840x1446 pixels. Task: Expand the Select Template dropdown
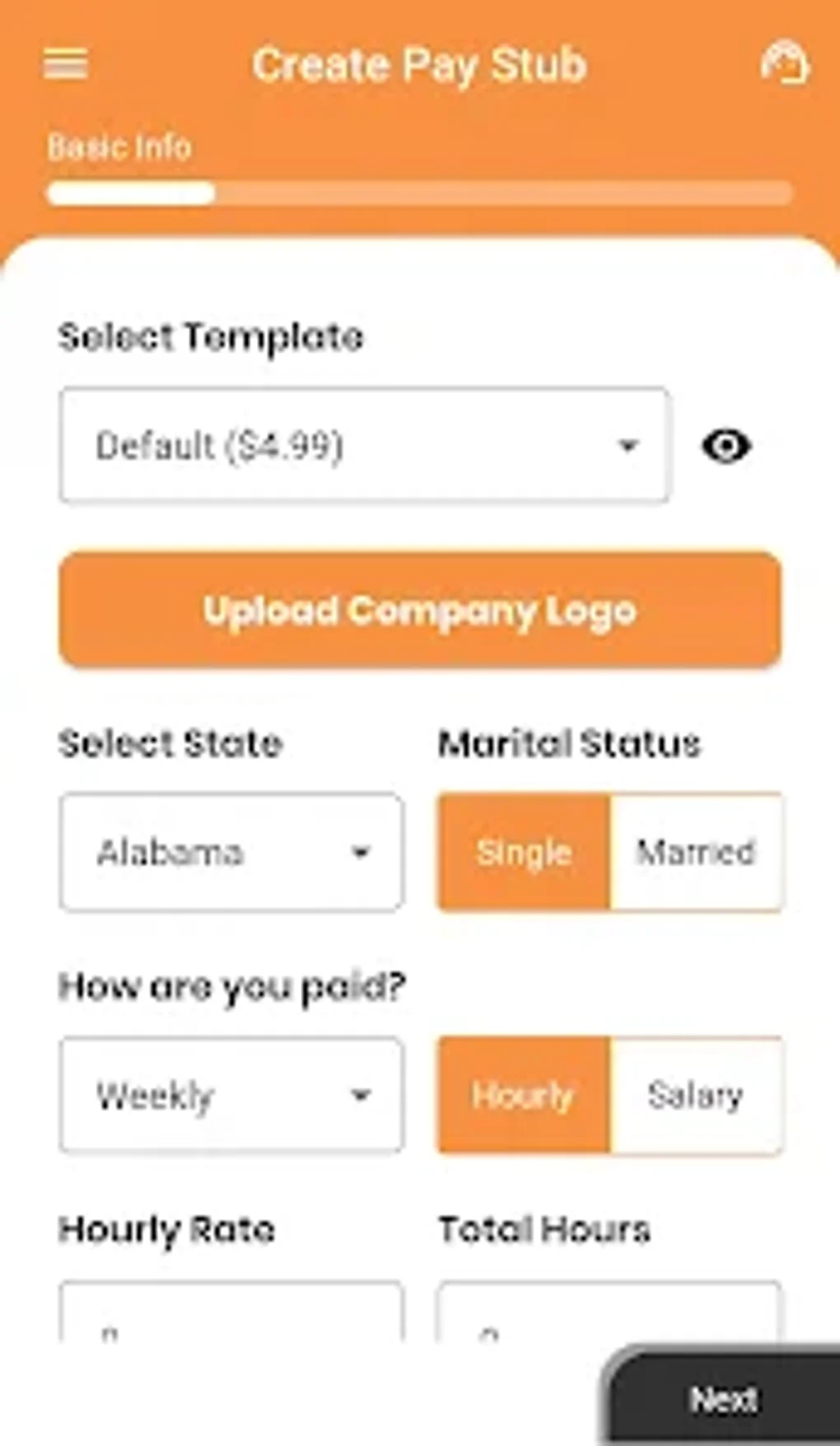tap(364, 445)
